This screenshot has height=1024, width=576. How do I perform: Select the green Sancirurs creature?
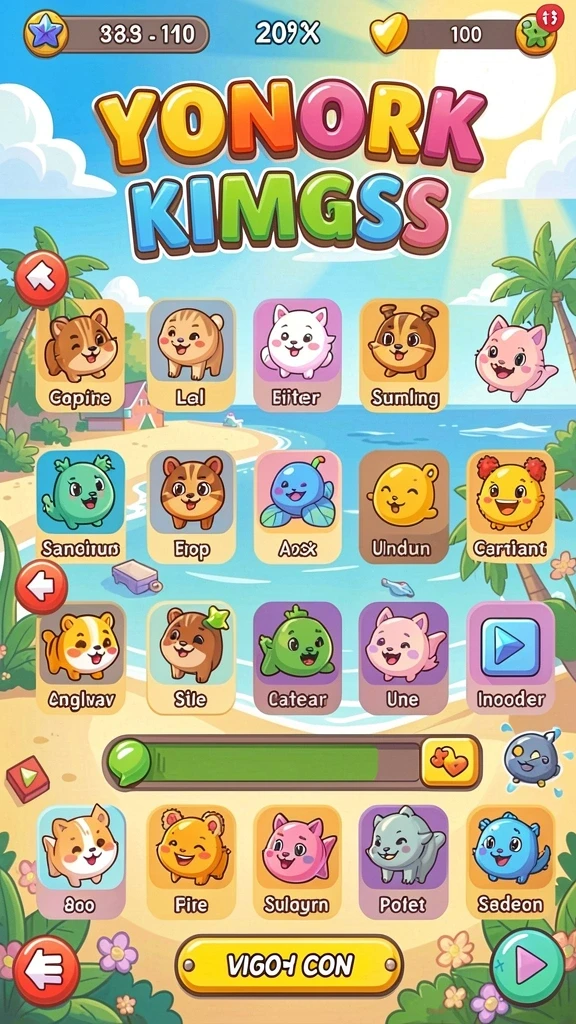pyautogui.click(x=80, y=507)
